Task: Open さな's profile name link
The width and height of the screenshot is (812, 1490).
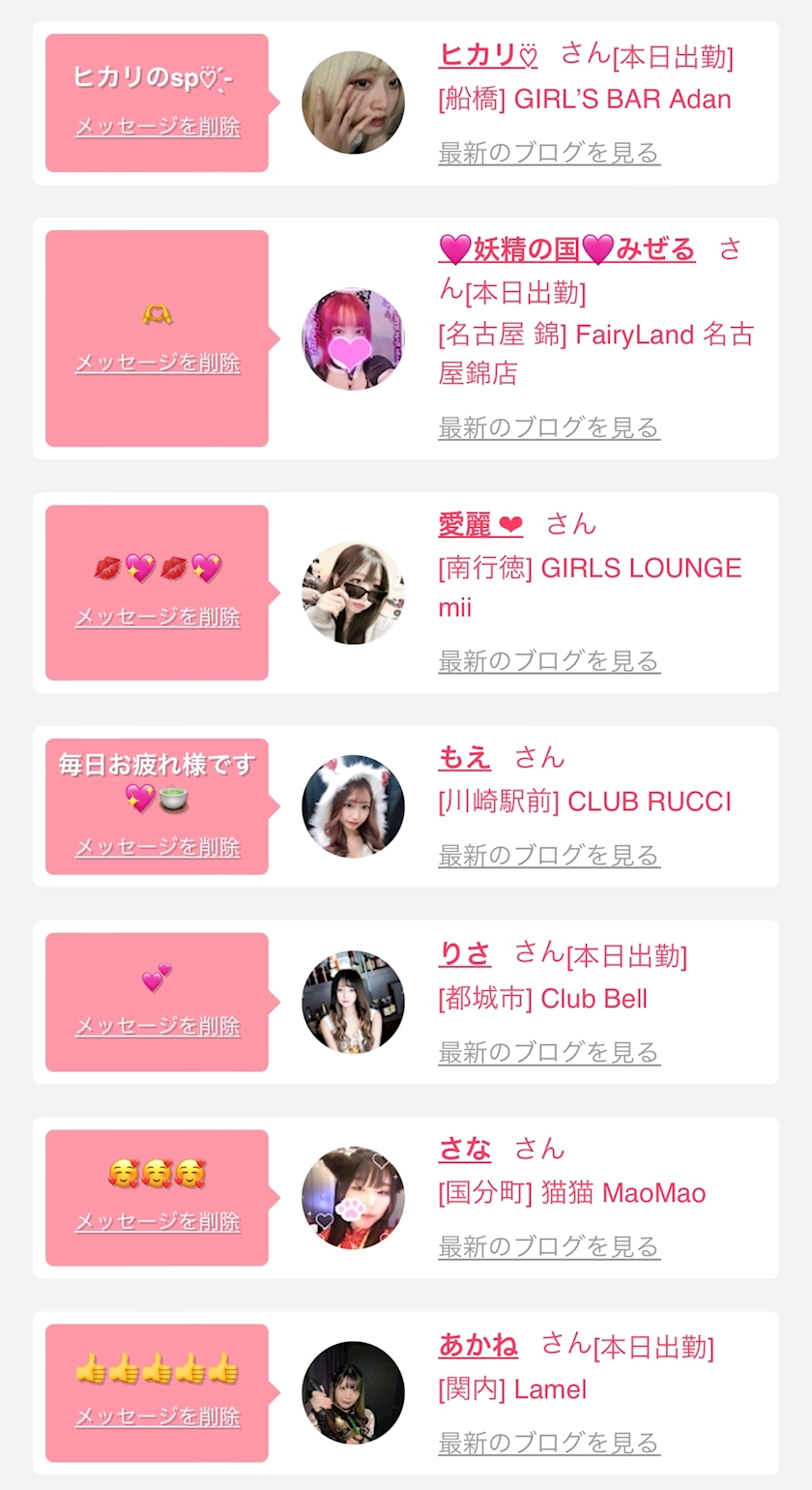Action: 464,1149
